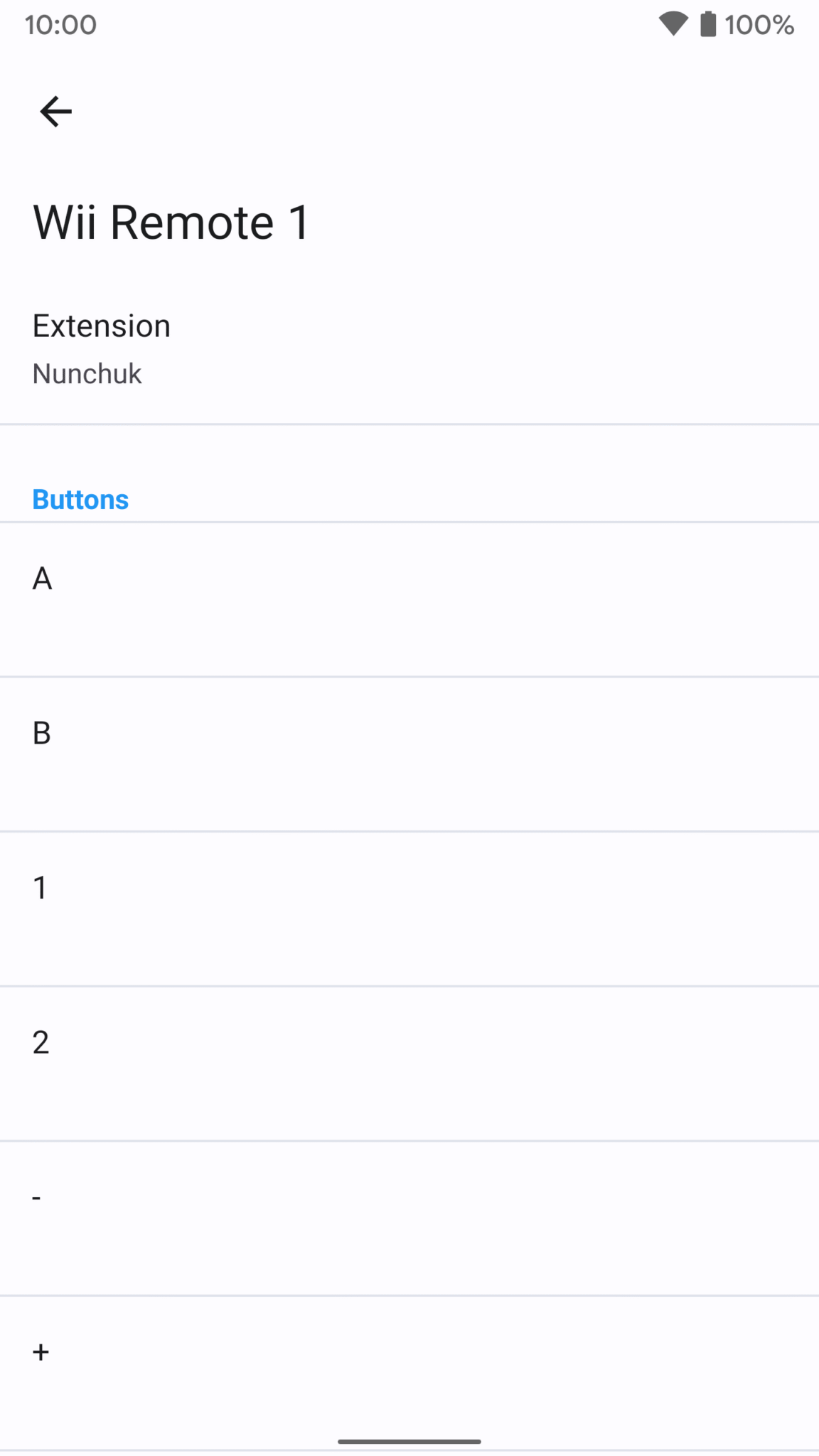This screenshot has width=819, height=1456.
Task: Set the plus (+) button mapping
Action: 409,1371
